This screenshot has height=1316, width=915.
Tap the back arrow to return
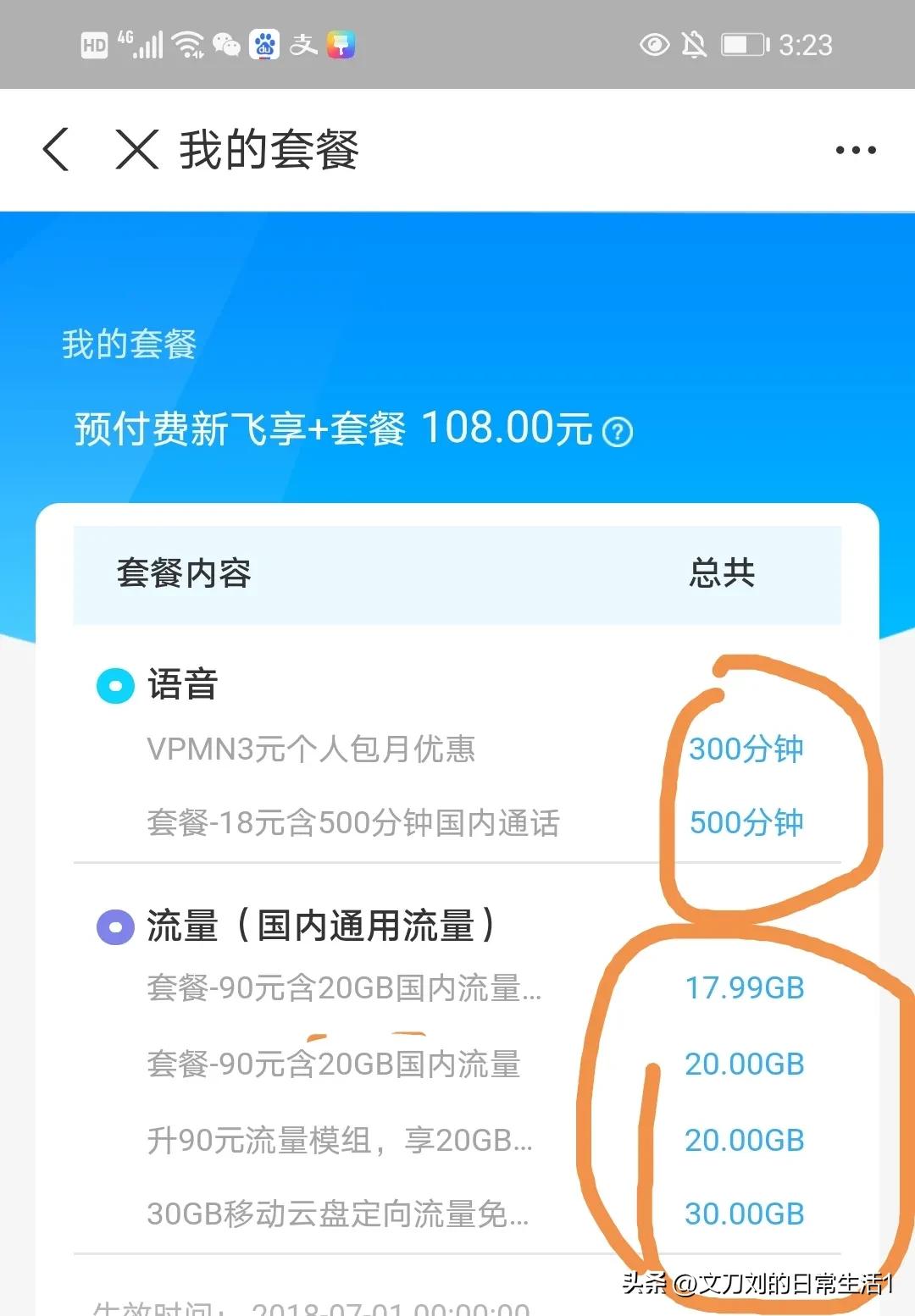coord(54,149)
